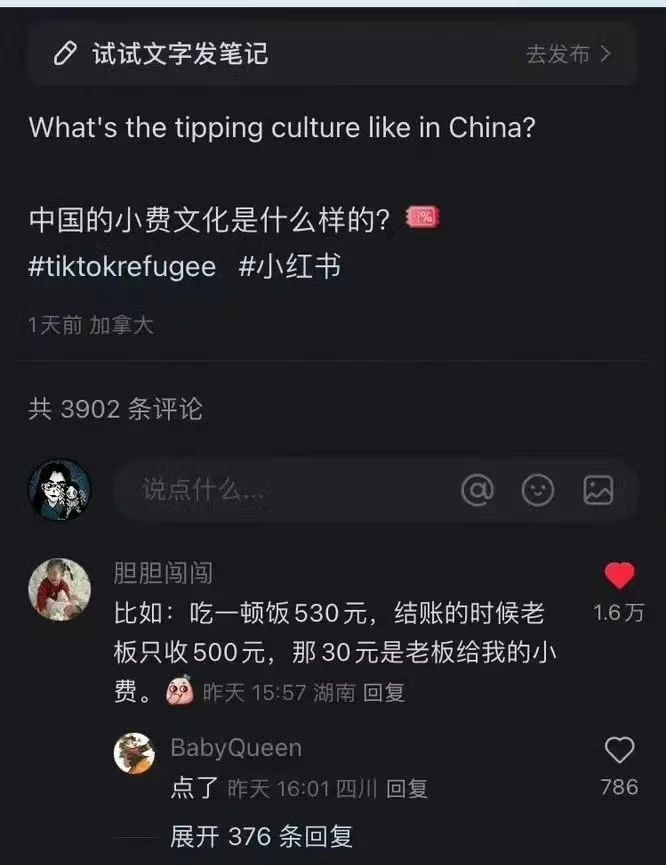This screenshot has height=865, width=666.
Task: Open the #小红书 hashtag
Action: [x=290, y=267]
